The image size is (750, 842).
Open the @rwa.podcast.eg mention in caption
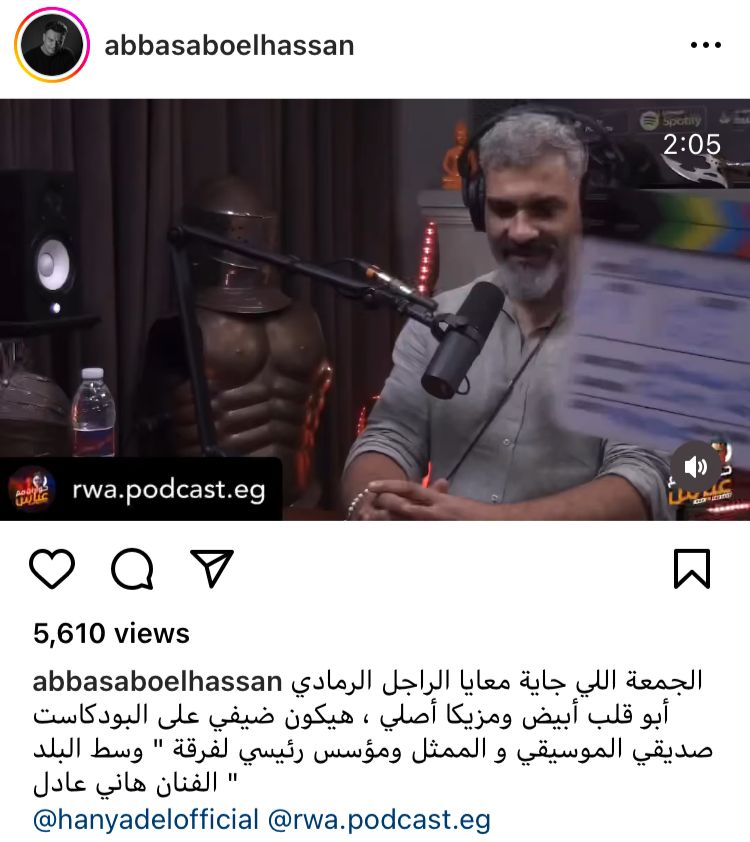380,821
